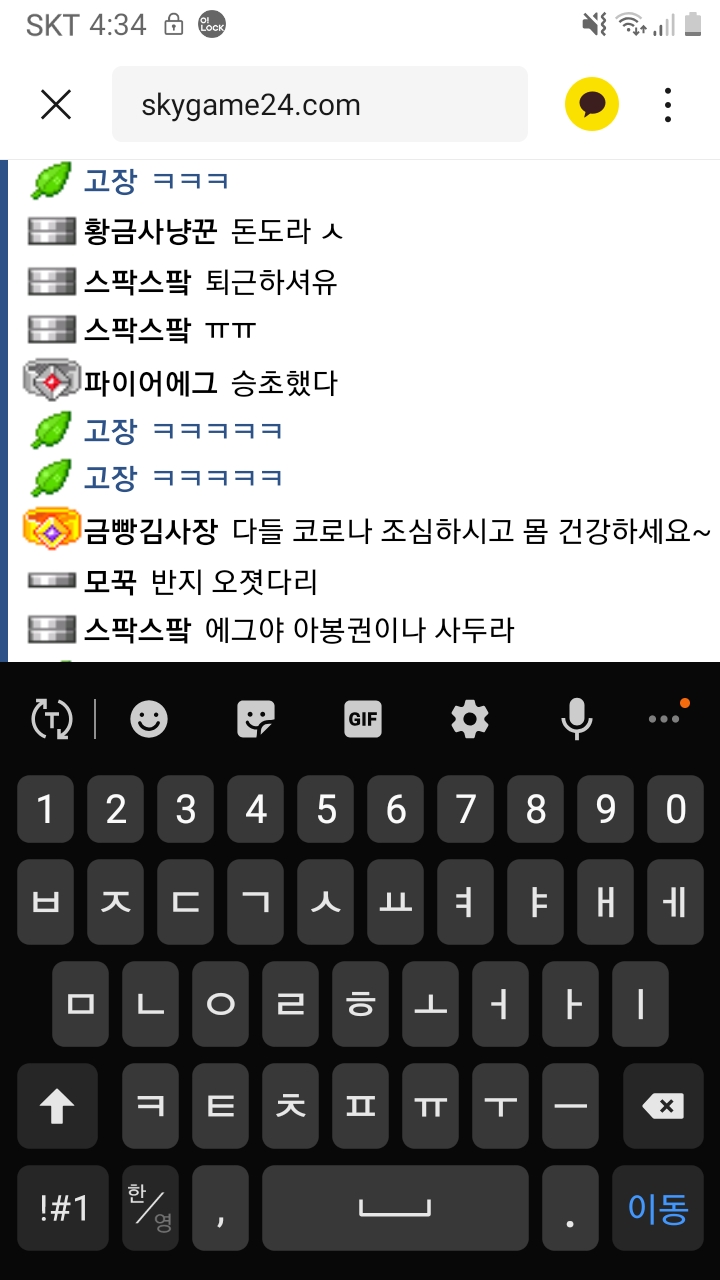The width and height of the screenshot is (720, 1280).
Task: Start voice input with the microphone
Action: click(576, 718)
